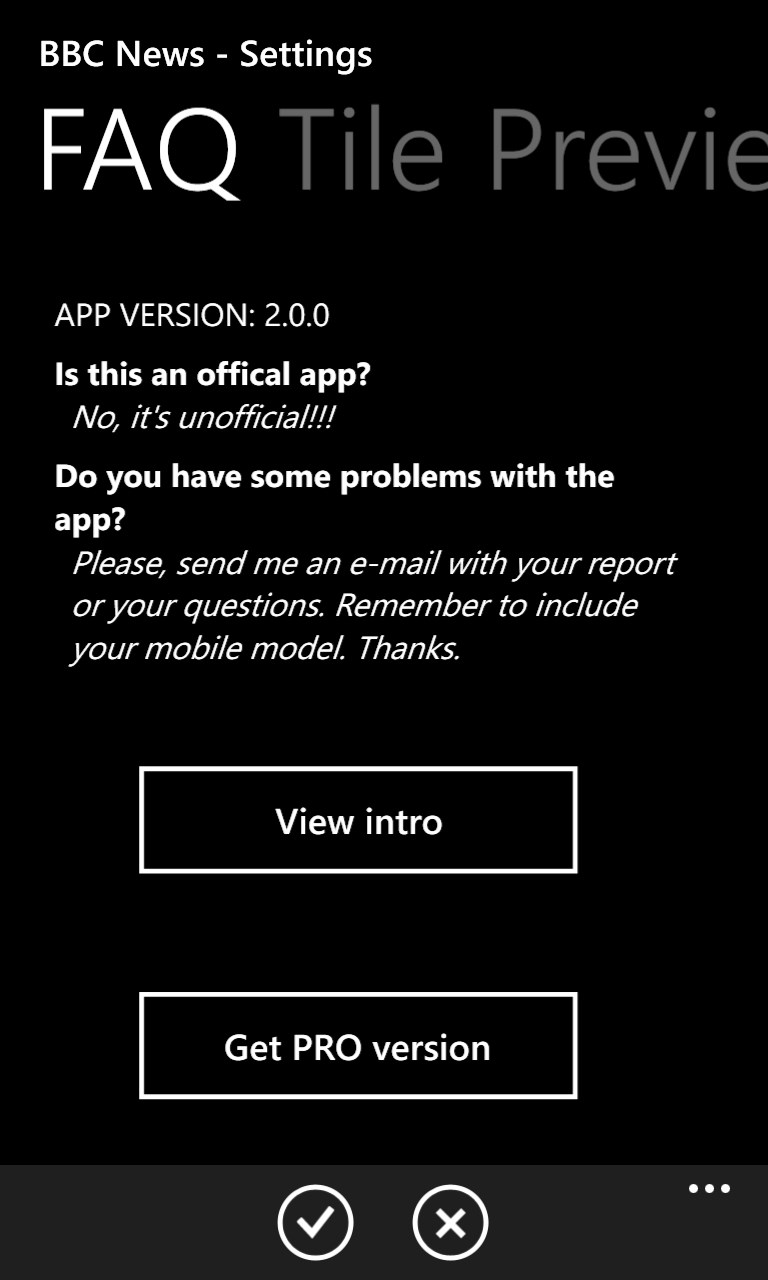Tap the View intro button
This screenshot has height=1280, width=768.
358,820
